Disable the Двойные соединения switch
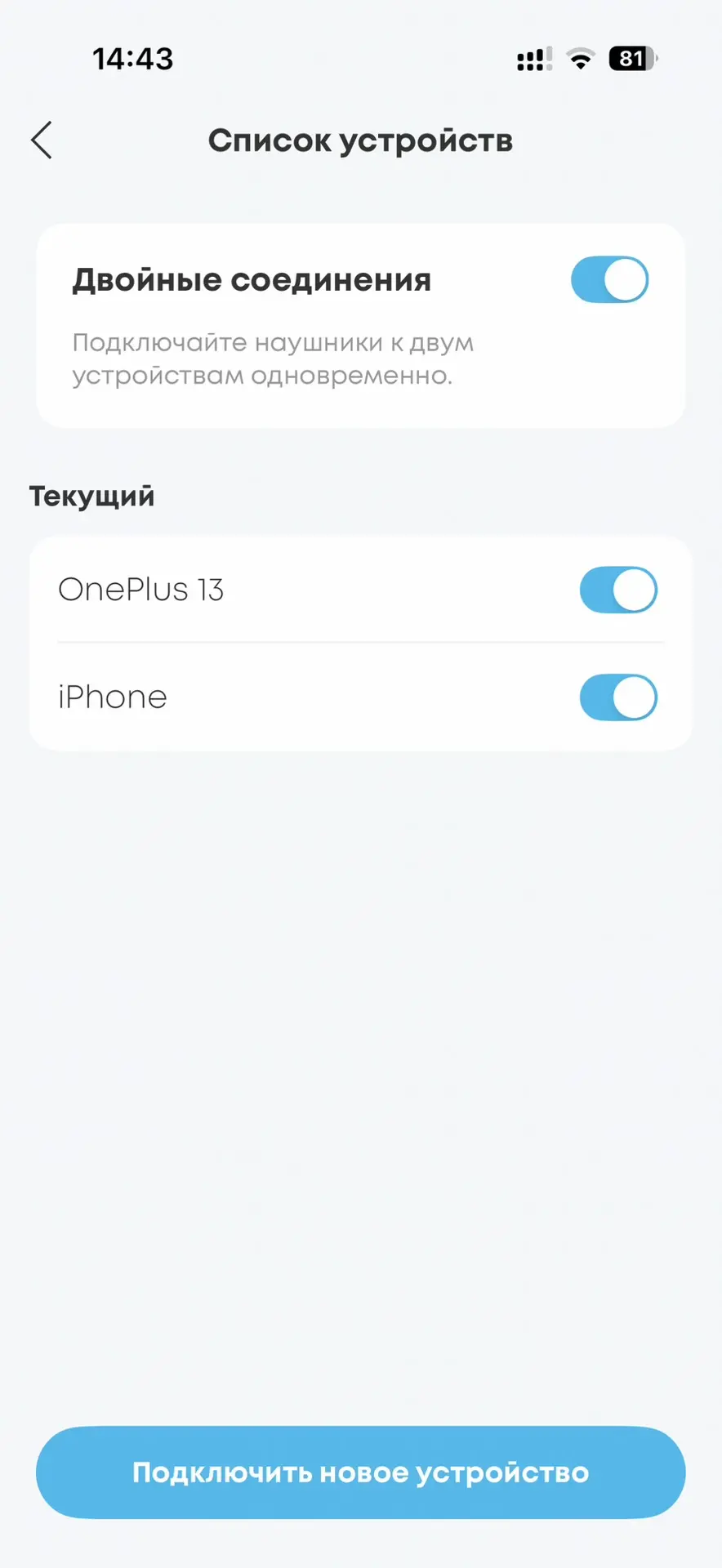 609,280
